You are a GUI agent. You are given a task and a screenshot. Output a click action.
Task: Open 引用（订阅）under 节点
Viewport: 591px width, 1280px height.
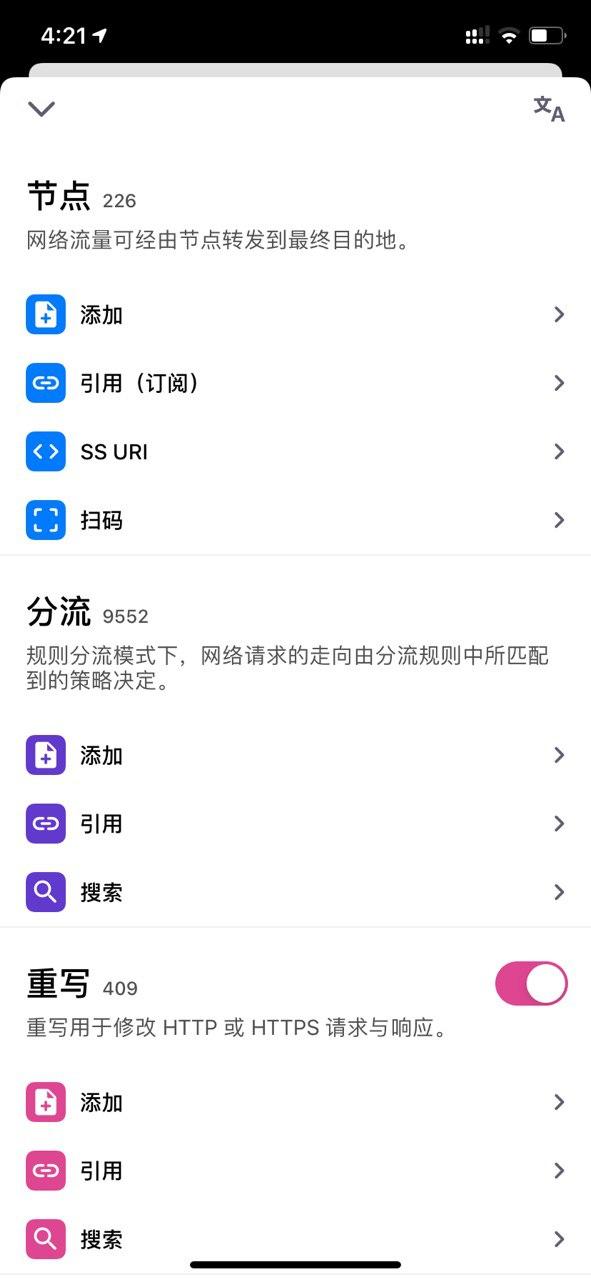(295, 383)
